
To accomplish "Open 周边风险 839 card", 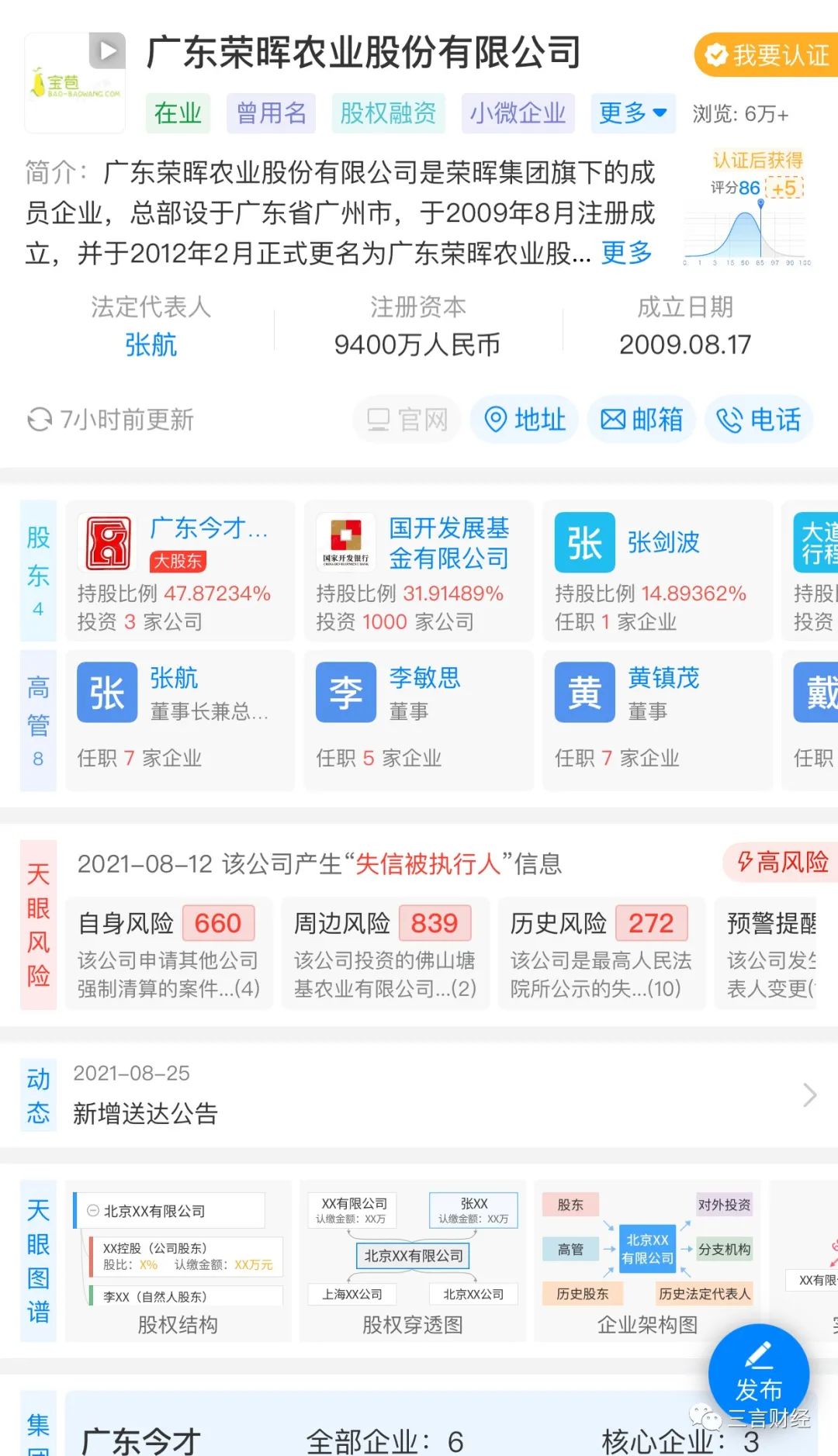I will tap(386, 953).
